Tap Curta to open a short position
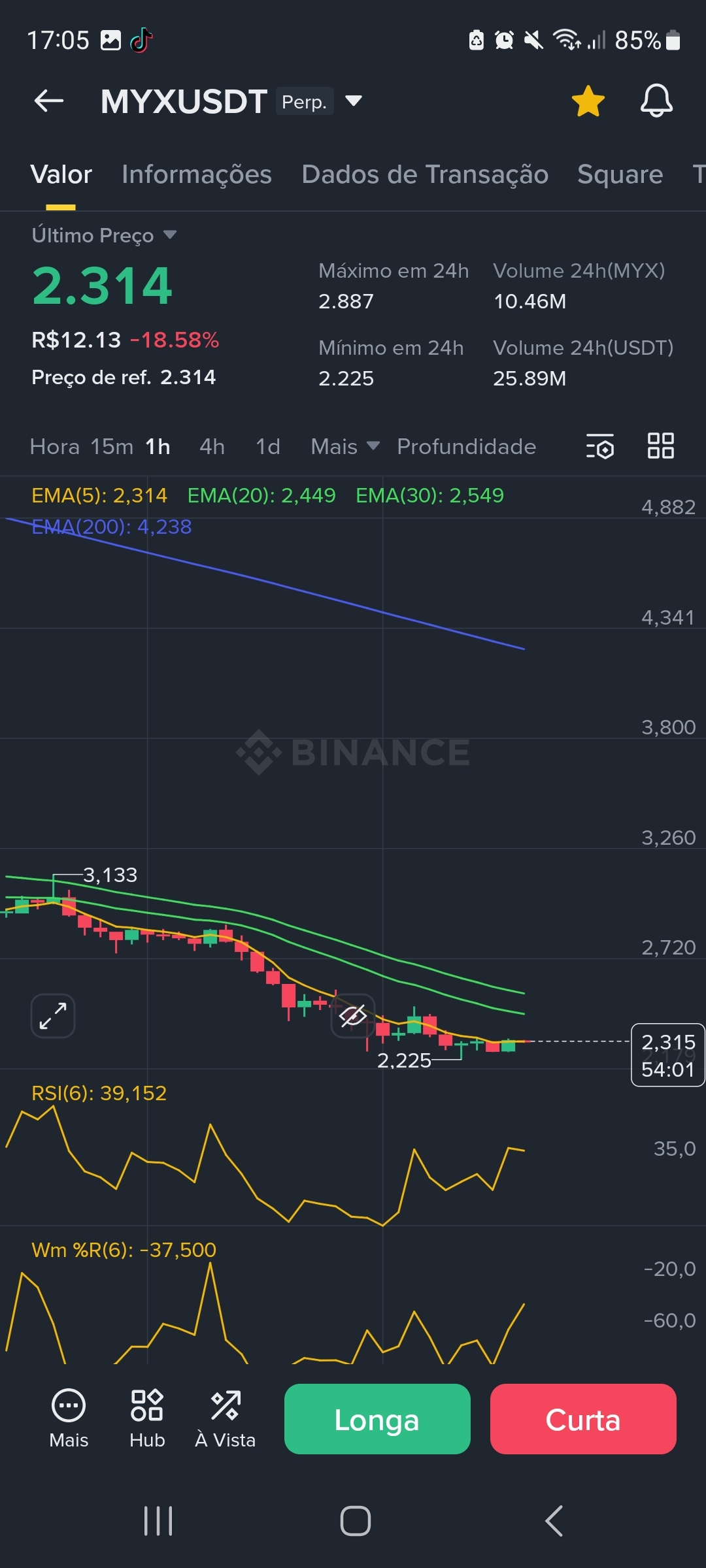The width and height of the screenshot is (706, 1568). [583, 1419]
